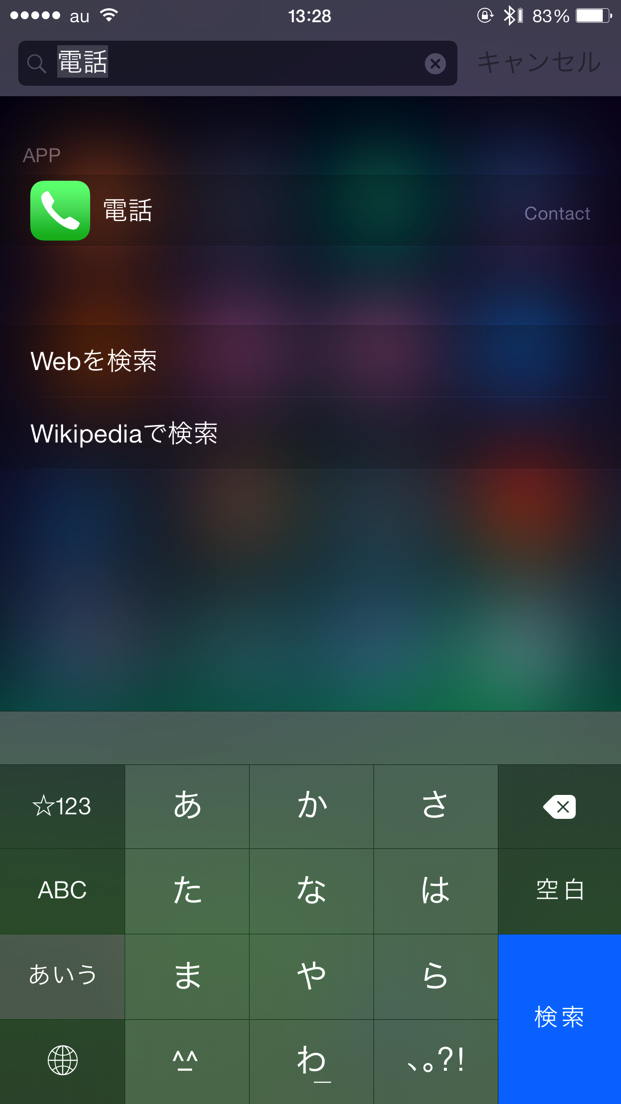This screenshot has width=621, height=1104.
Task: Cancel the search with キャンセル
Action: (x=538, y=63)
